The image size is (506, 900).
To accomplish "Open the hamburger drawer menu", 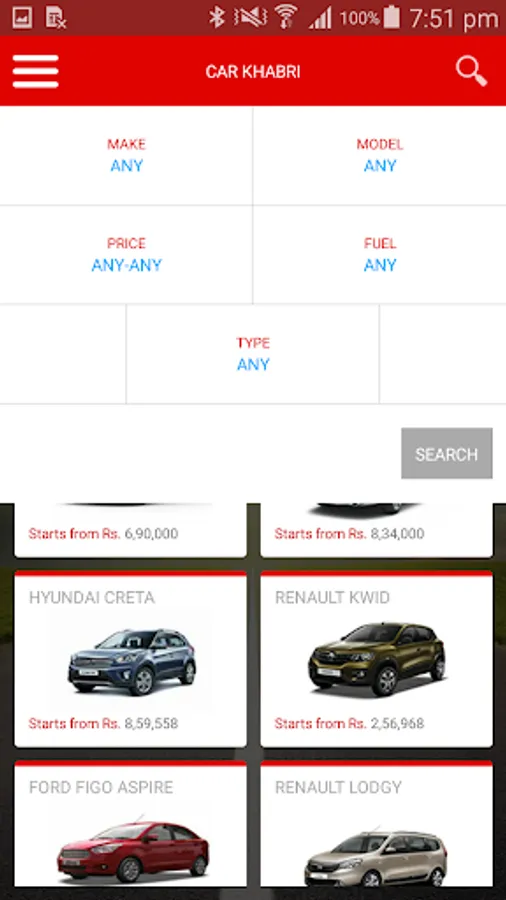I will (x=36, y=72).
